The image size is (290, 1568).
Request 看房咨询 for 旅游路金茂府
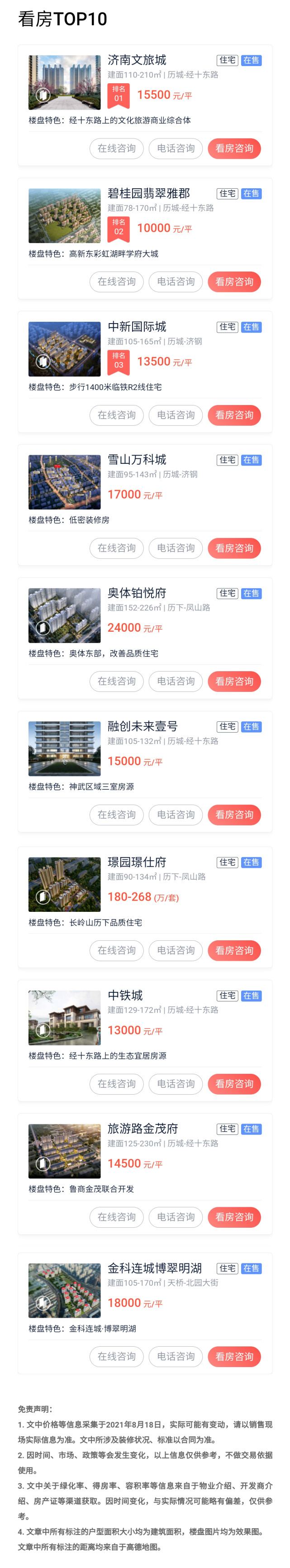(234, 1217)
